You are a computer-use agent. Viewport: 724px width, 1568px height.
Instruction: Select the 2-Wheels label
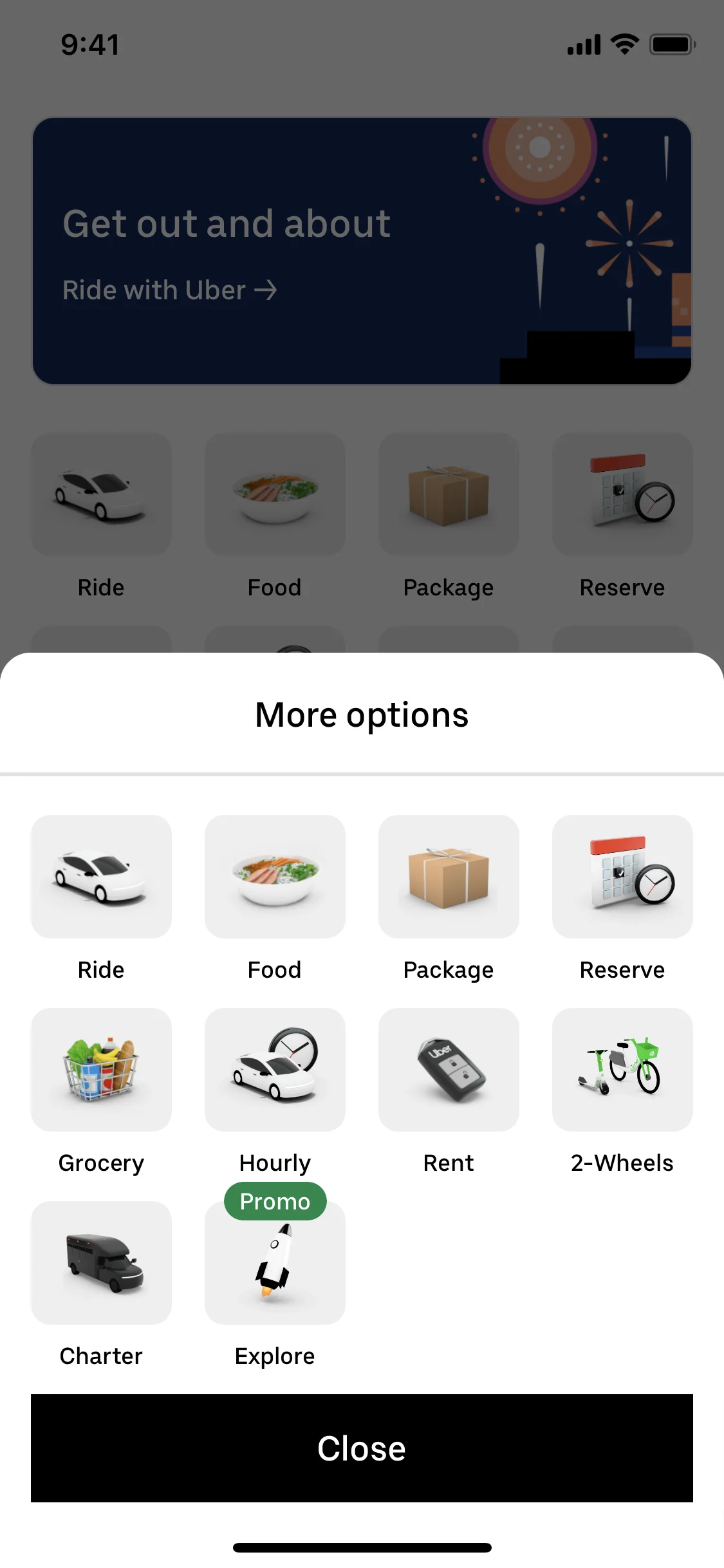622,1162
